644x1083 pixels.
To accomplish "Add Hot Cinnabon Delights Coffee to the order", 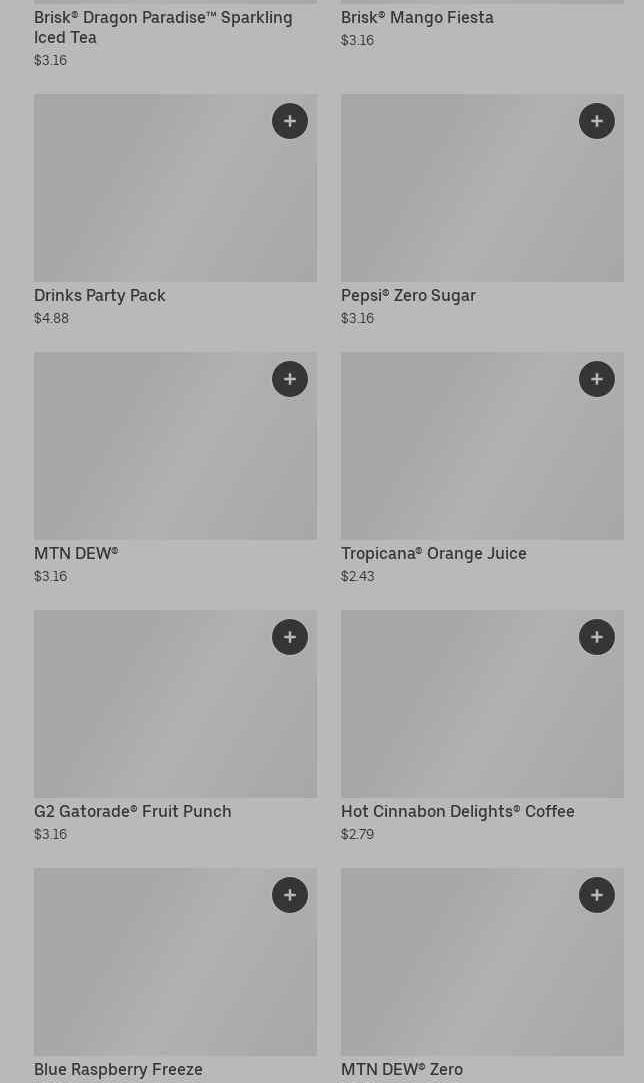I will click(x=597, y=637).
